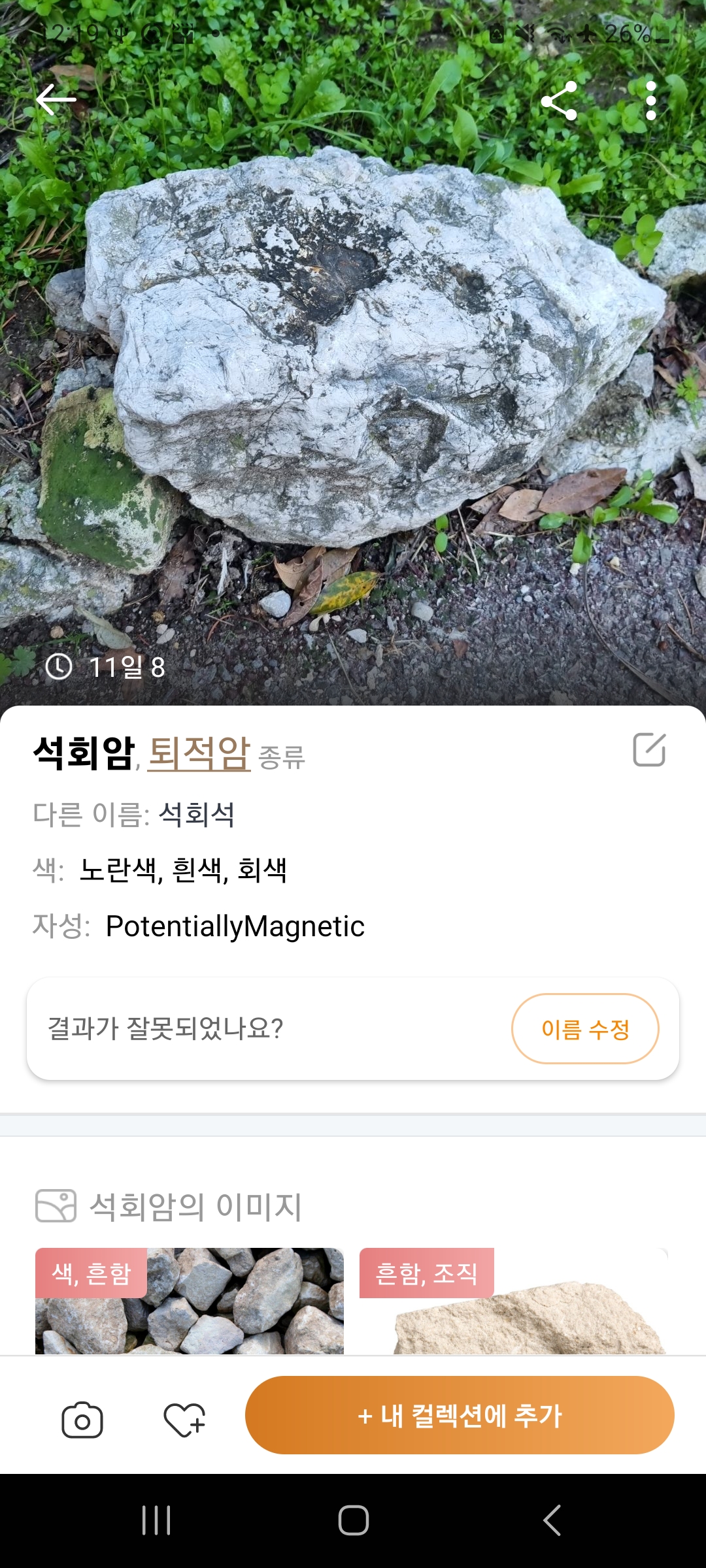Tap the 이름 수정 button
The height and width of the screenshot is (1568, 706).
point(585,1029)
